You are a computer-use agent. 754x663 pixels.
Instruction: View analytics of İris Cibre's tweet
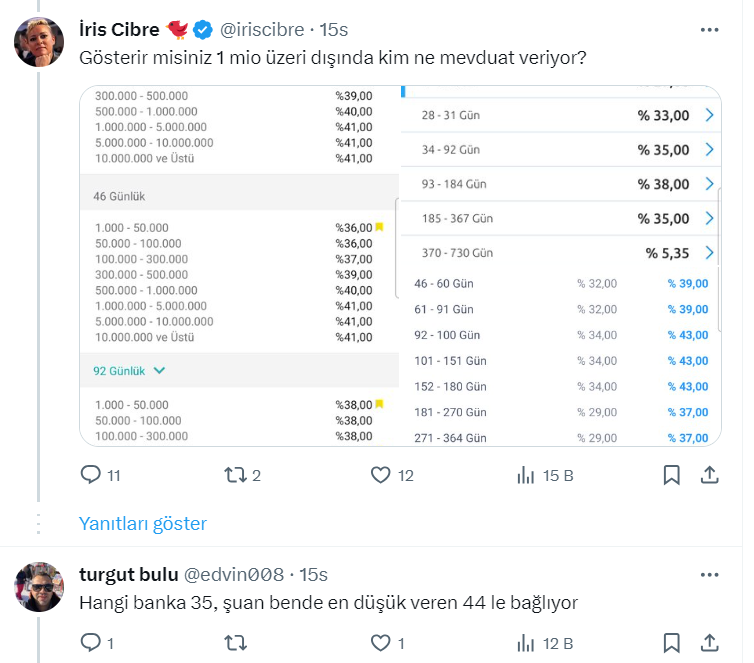526,476
